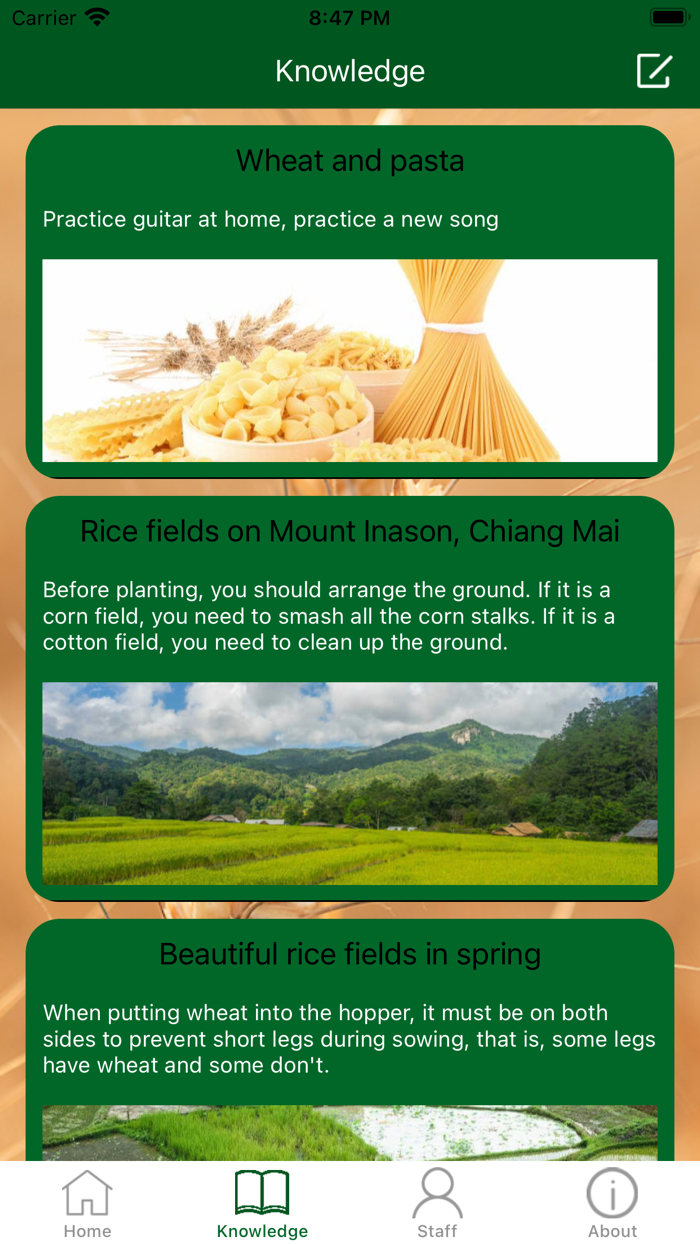The width and height of the screenshot is (700, 1244).
Task: View Beautiful rice fields in spring card
Action: [350, 1040]
